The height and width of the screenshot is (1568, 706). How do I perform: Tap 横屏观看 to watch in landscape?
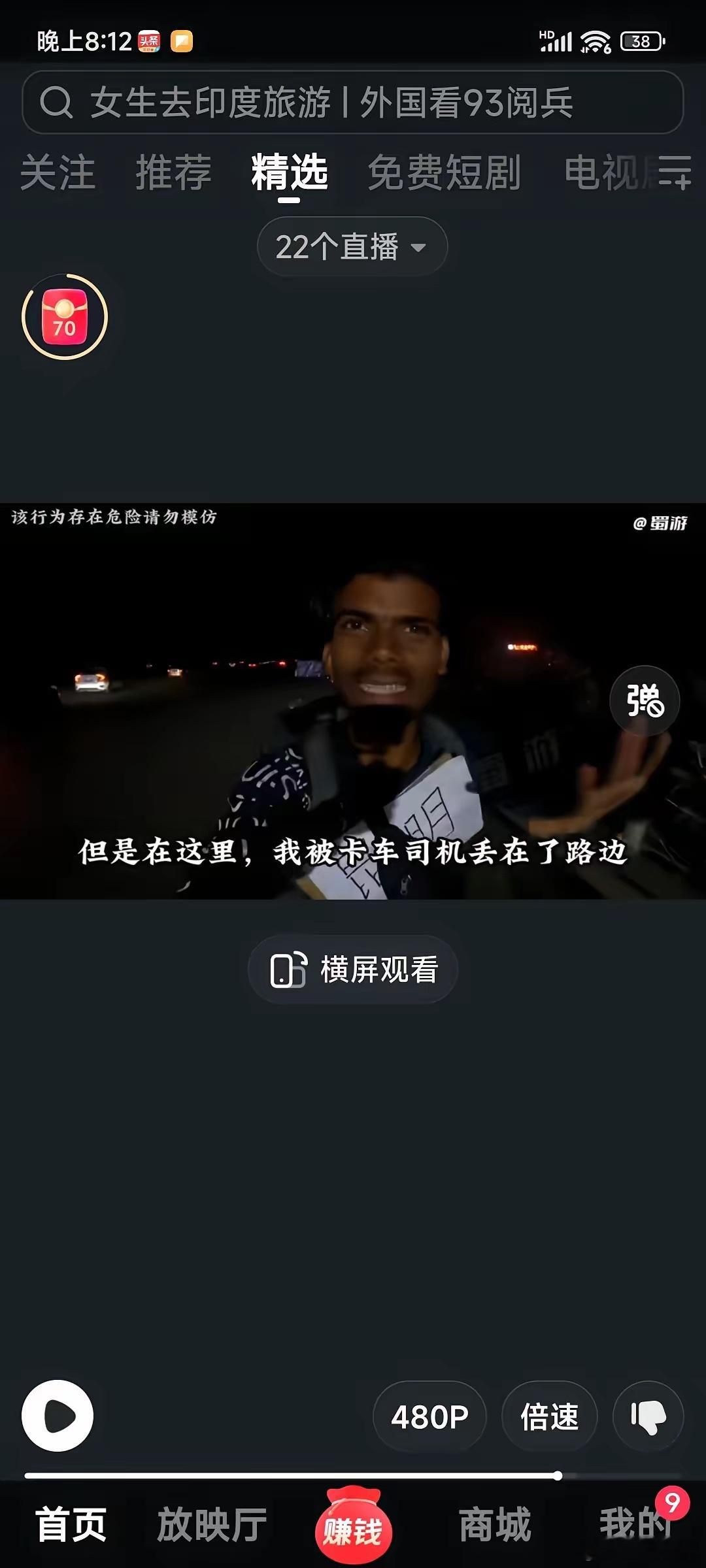[353, 969]
